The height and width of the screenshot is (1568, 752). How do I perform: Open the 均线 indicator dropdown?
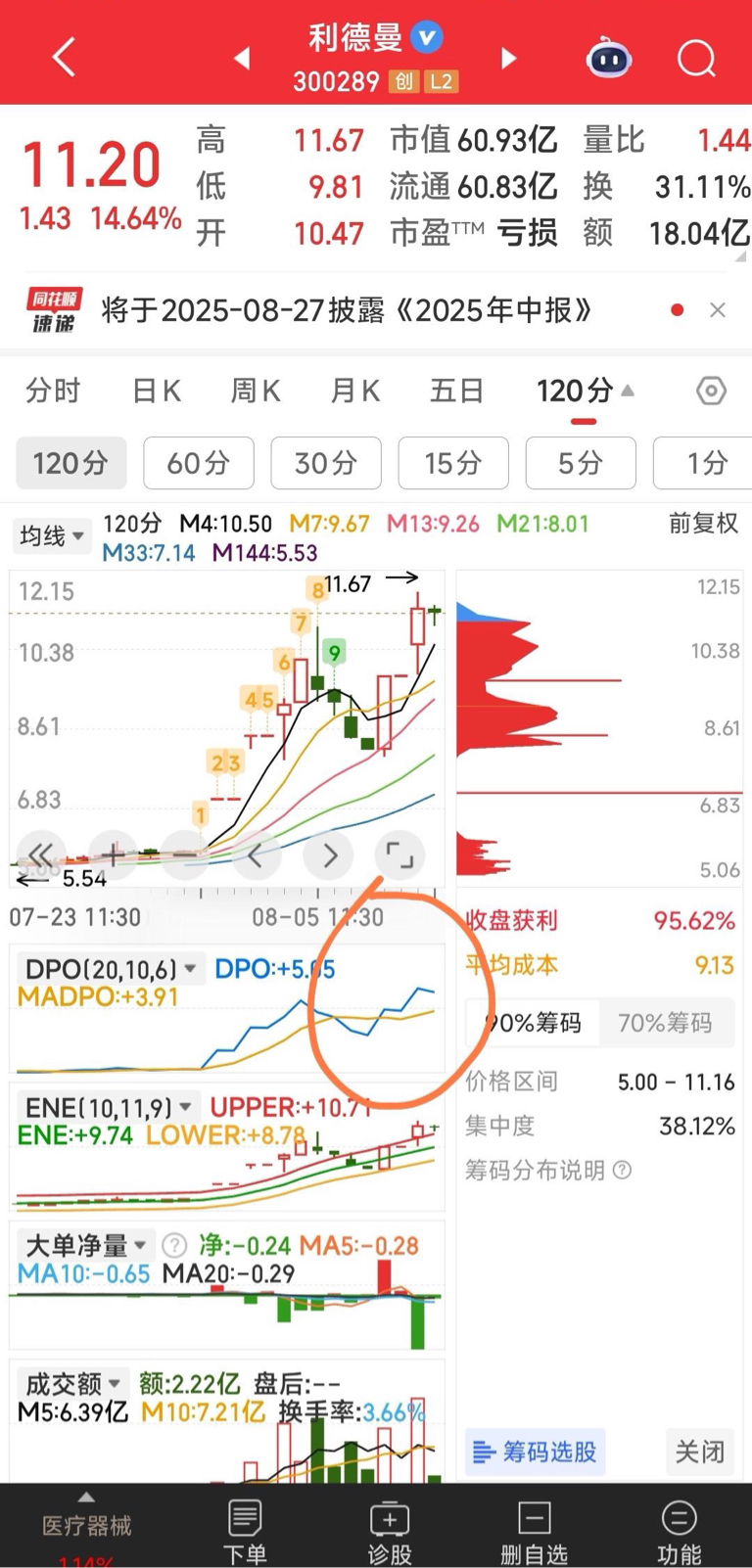[51, 535]
